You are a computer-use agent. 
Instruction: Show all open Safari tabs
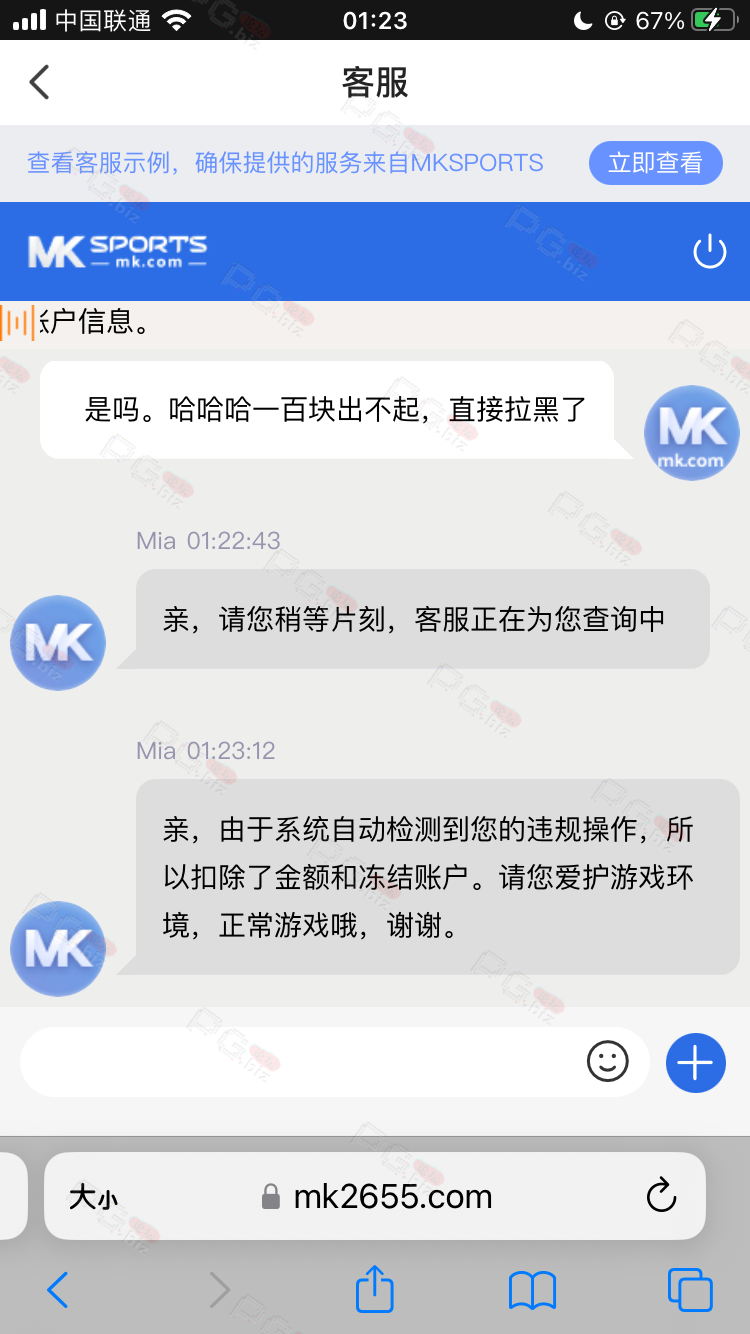pyautogui.click(x=690, y=1290)
